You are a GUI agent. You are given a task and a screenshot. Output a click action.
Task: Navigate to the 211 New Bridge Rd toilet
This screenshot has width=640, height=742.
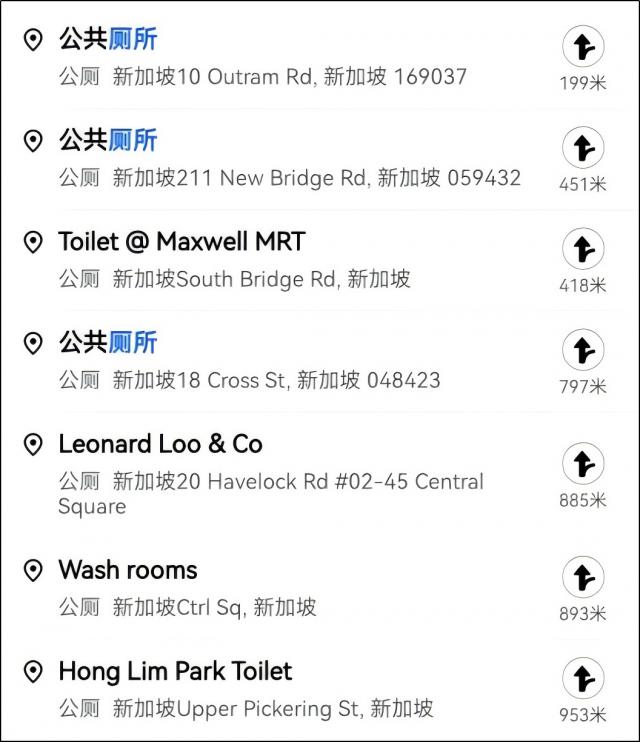coord(582,148)
